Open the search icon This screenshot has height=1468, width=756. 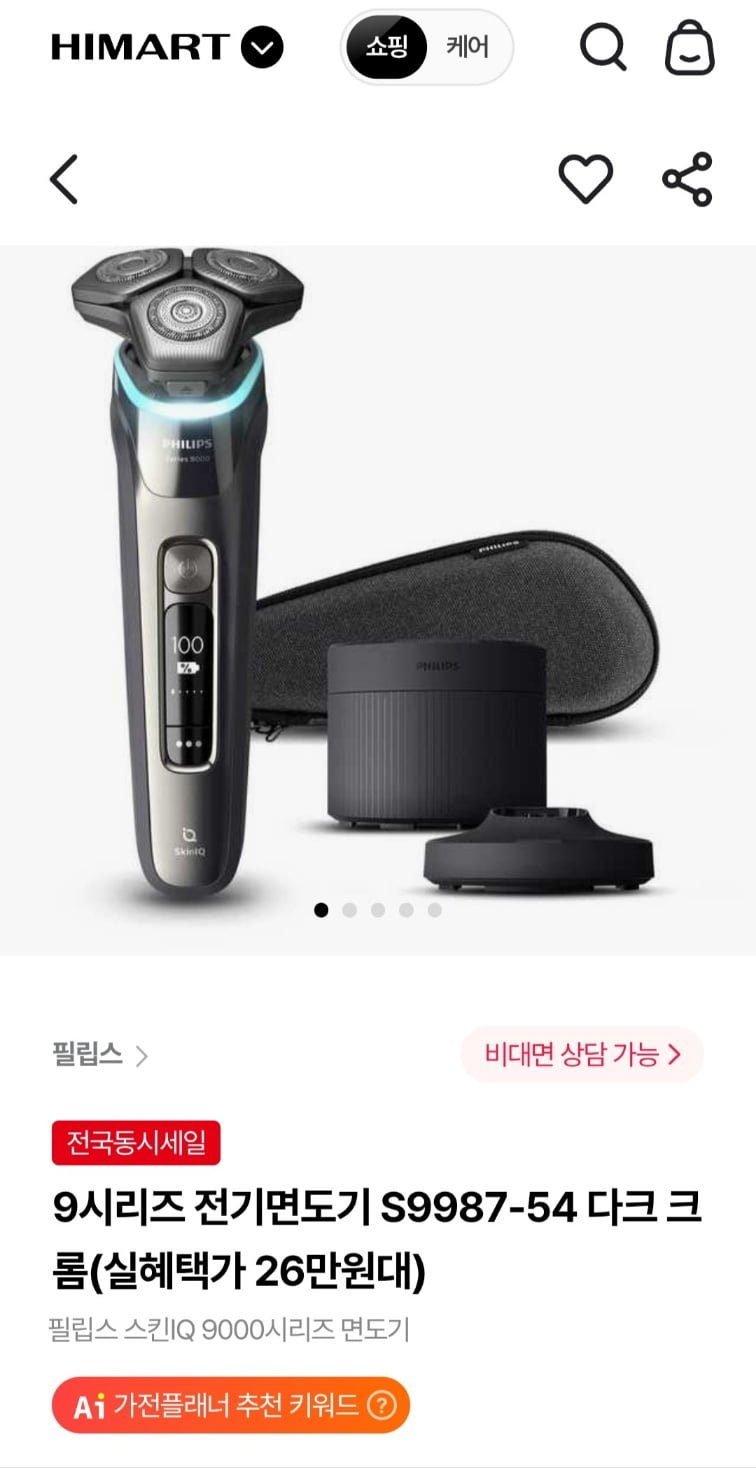[x=602, y=47]
